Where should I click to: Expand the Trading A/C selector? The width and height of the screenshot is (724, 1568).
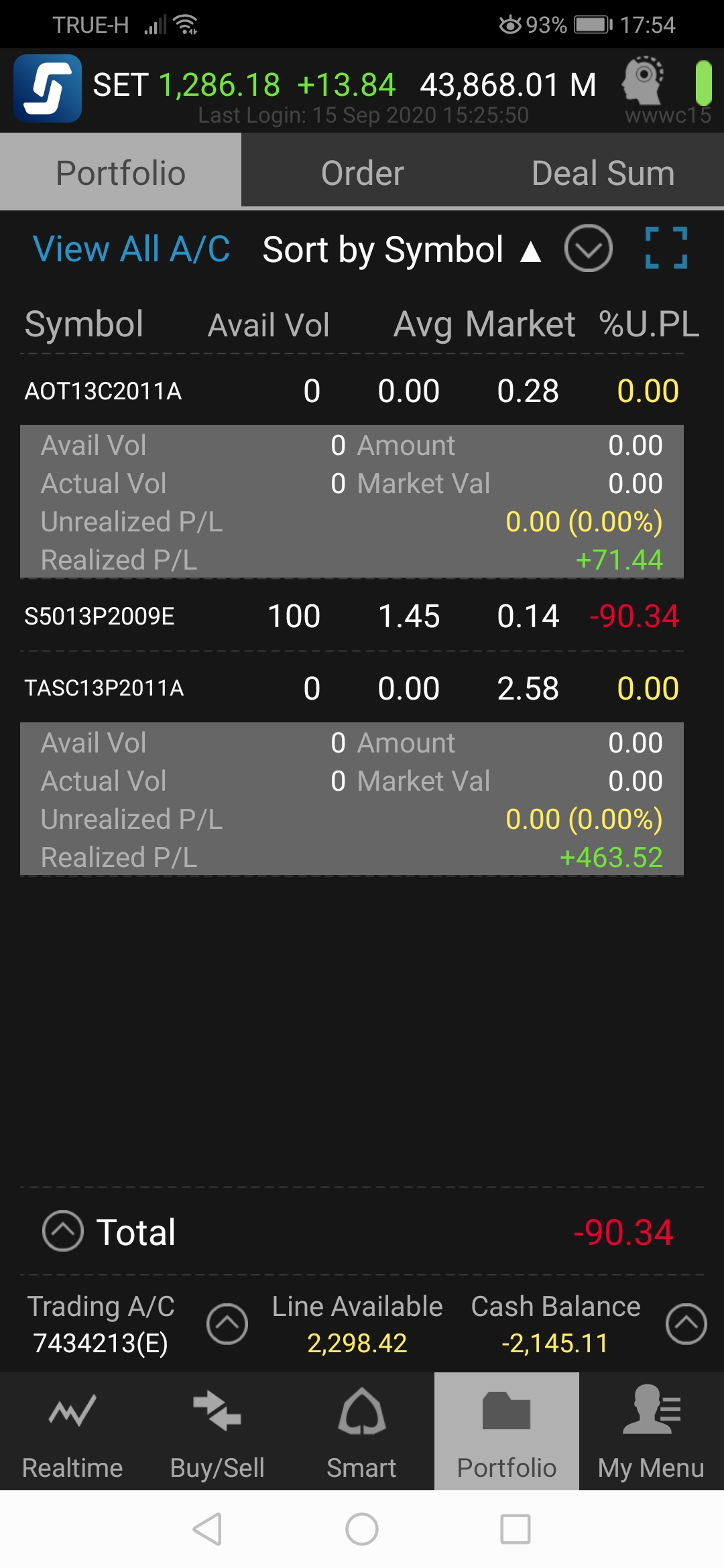click(x=227, y=1324)
